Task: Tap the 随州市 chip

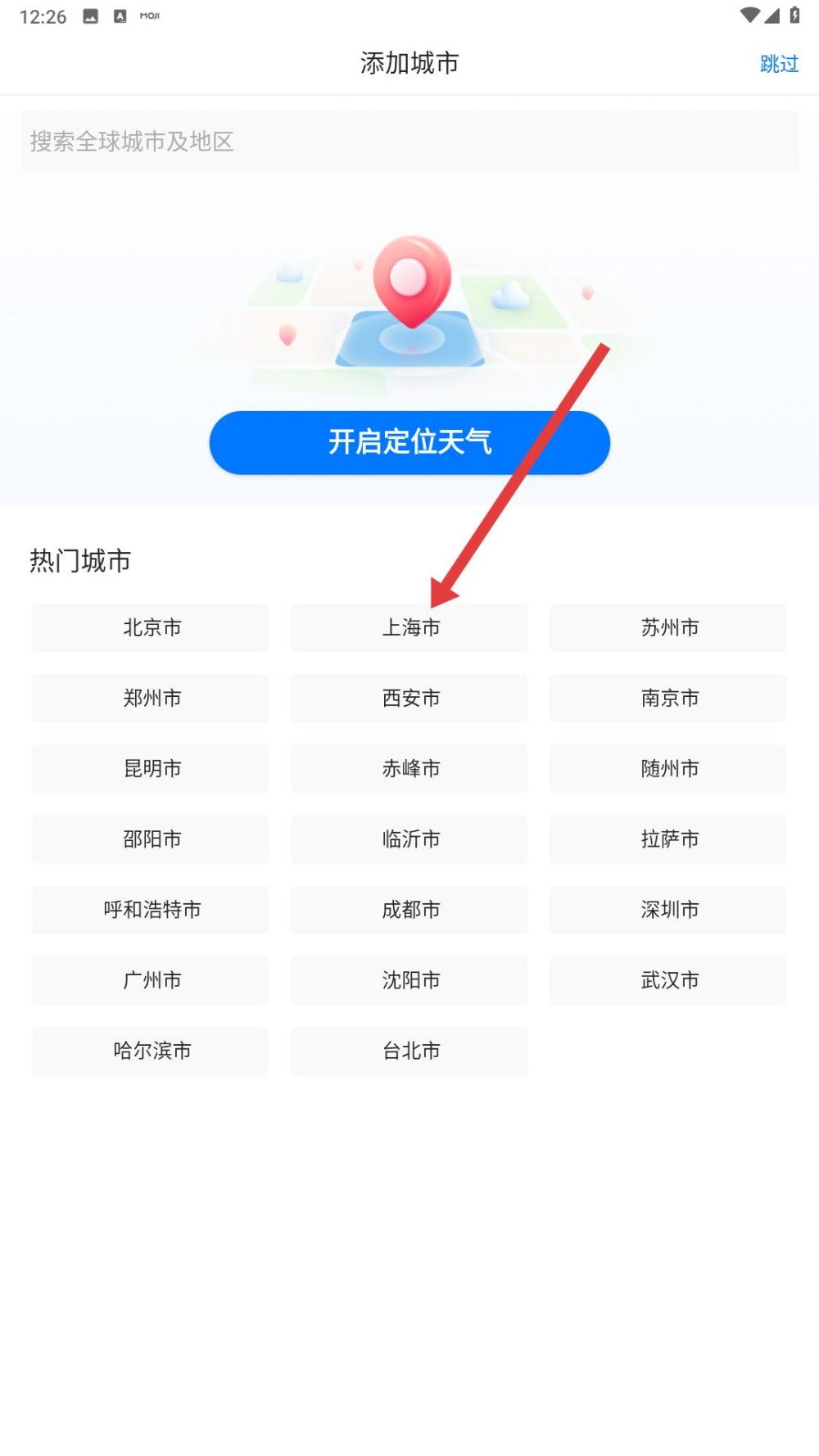Action: coord(668,769)
